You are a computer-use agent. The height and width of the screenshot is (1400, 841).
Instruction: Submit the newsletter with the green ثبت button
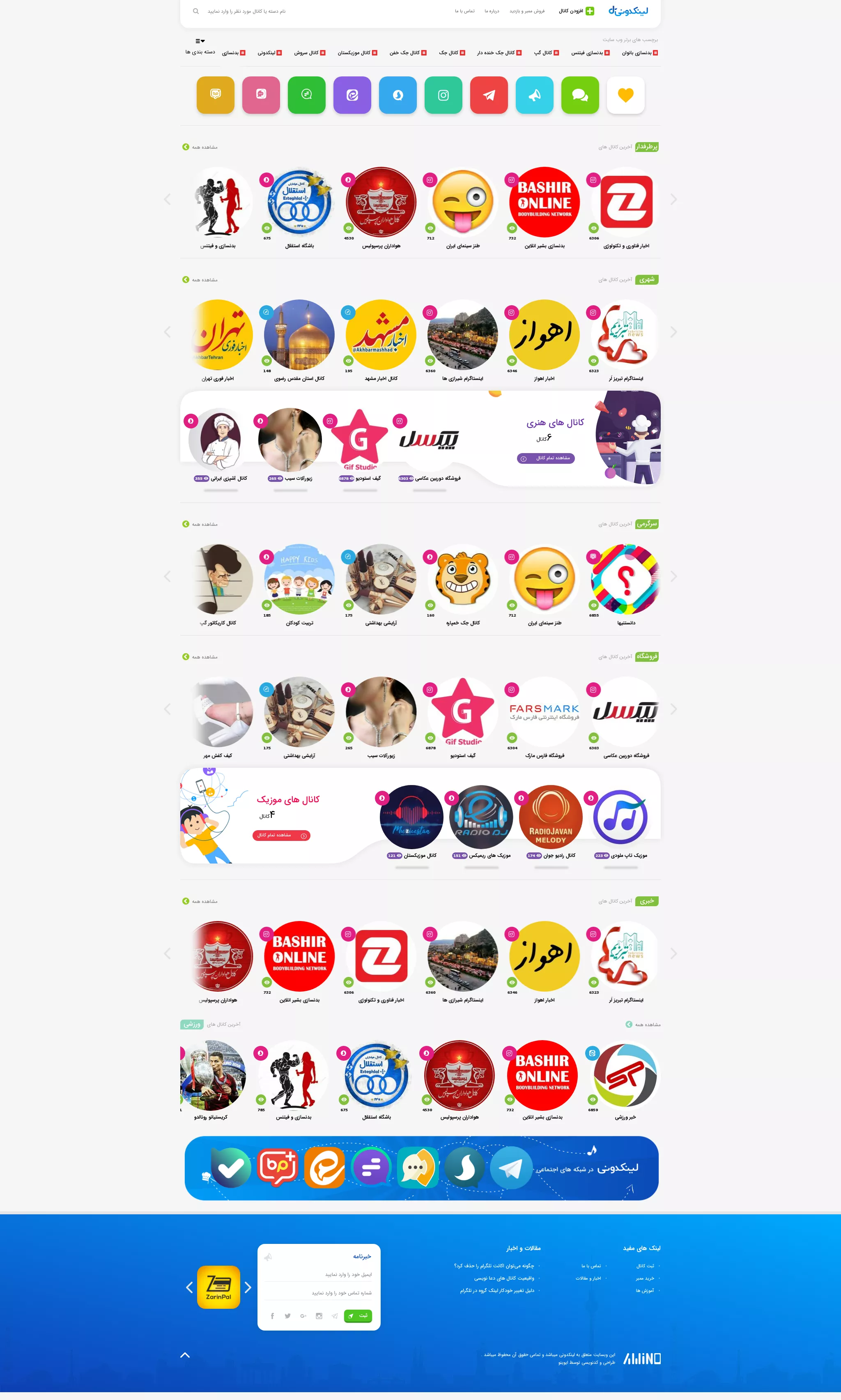[358, 1316]
